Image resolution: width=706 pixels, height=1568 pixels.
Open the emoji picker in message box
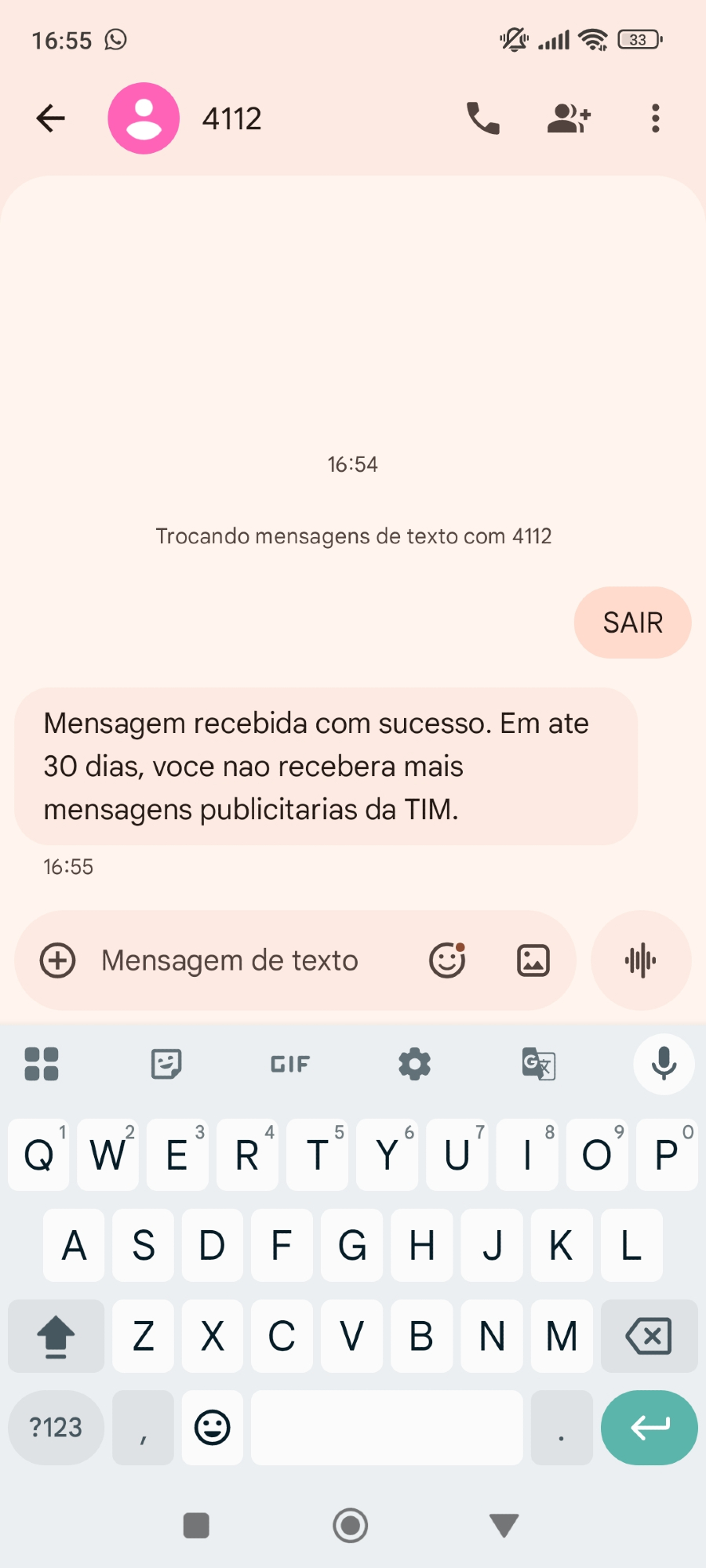(x=447, y=960)
